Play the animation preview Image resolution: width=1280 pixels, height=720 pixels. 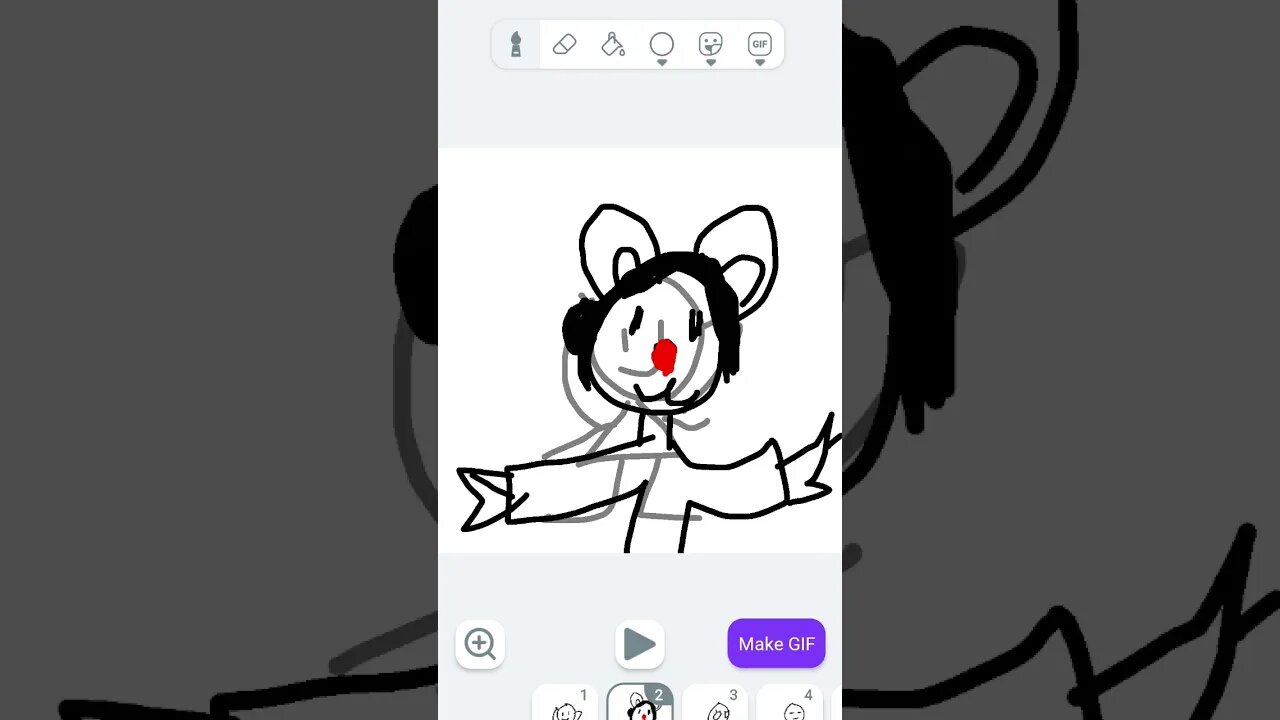640,644
